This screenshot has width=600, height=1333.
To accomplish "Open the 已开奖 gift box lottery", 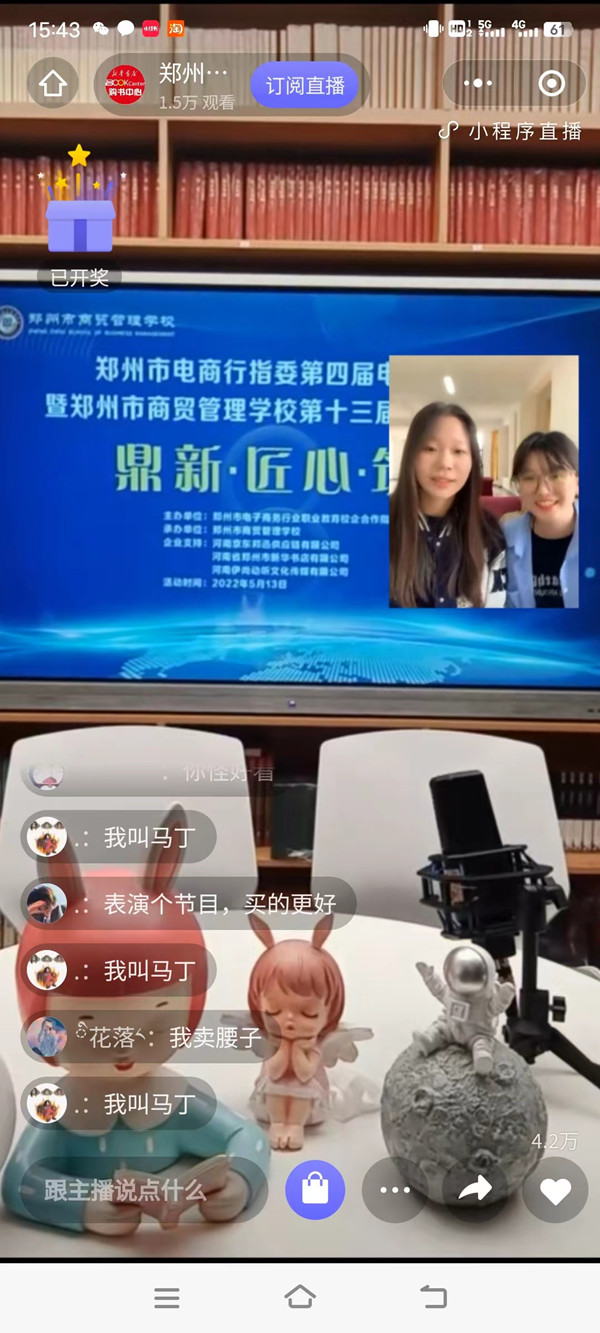I will coord(80,222).
